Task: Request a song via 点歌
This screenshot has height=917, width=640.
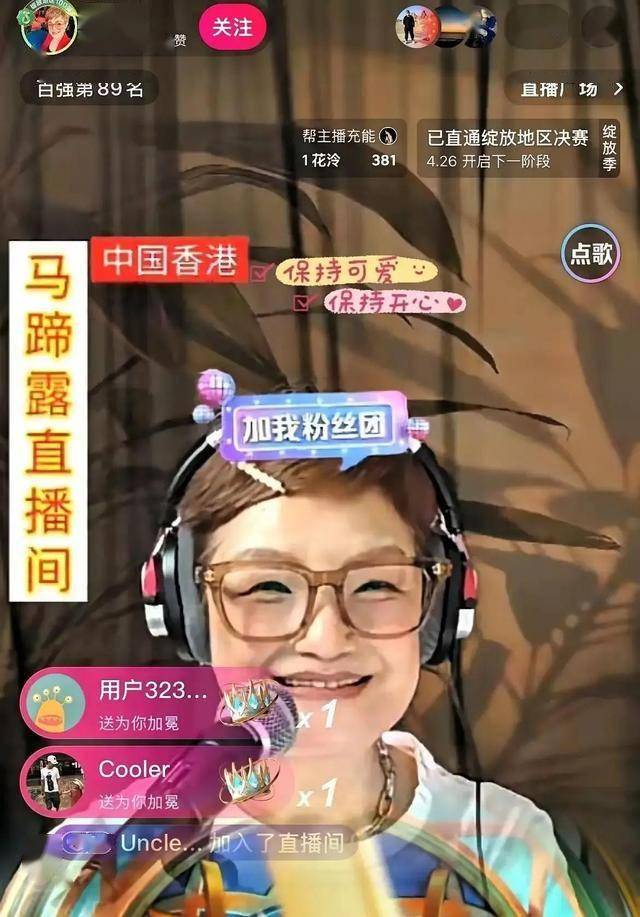Action: click(590, 253)
